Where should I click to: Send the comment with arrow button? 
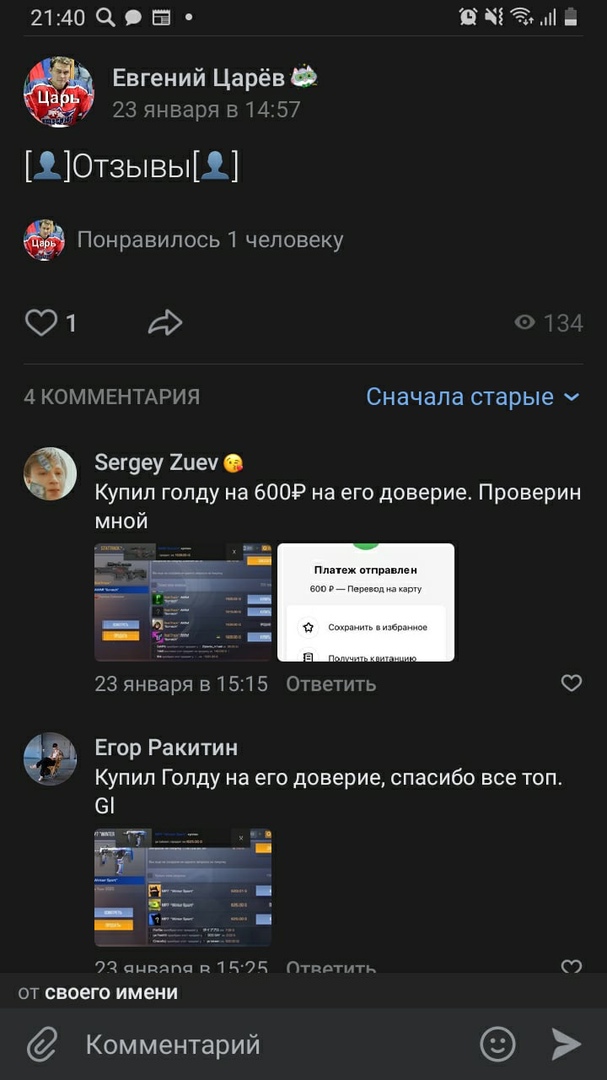566,1045
